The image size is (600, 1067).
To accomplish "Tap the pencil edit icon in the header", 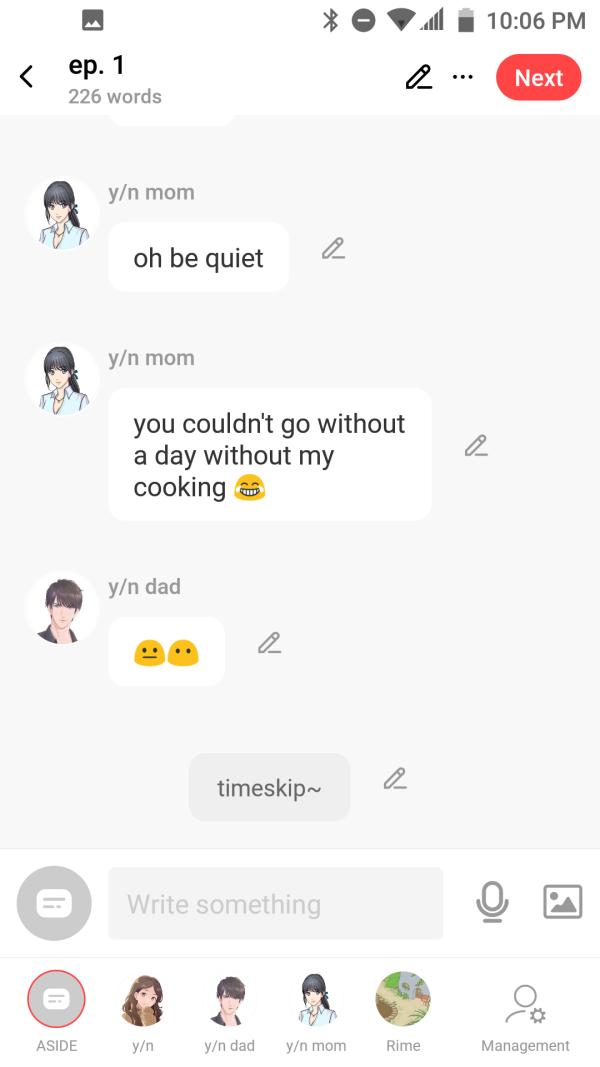I will point(418,77).
